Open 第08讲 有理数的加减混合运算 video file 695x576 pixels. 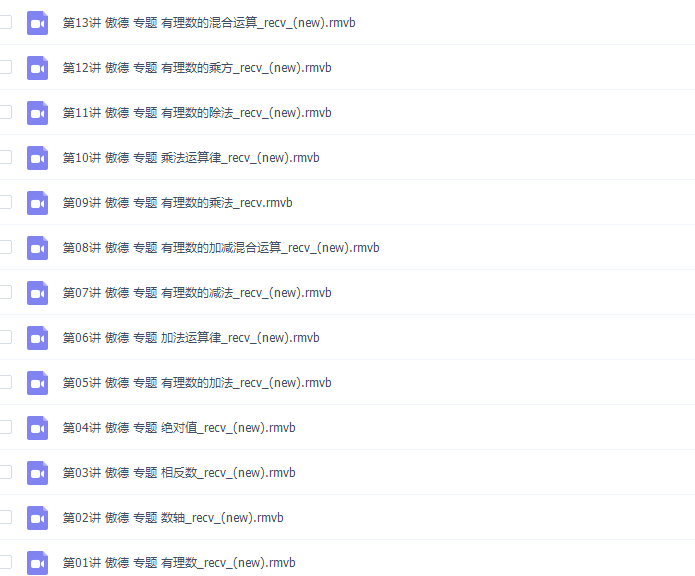pos(220,248)
